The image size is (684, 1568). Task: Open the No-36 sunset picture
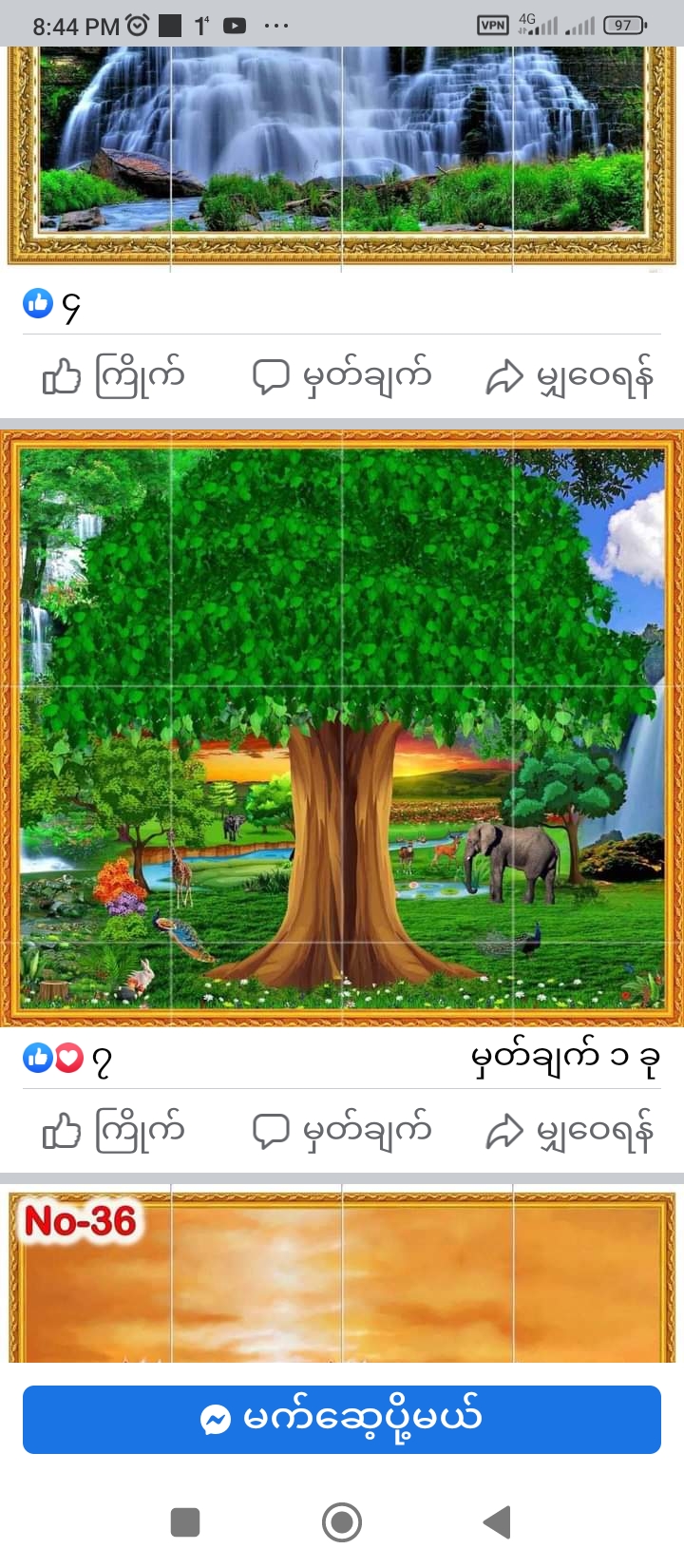[342, 1273]
